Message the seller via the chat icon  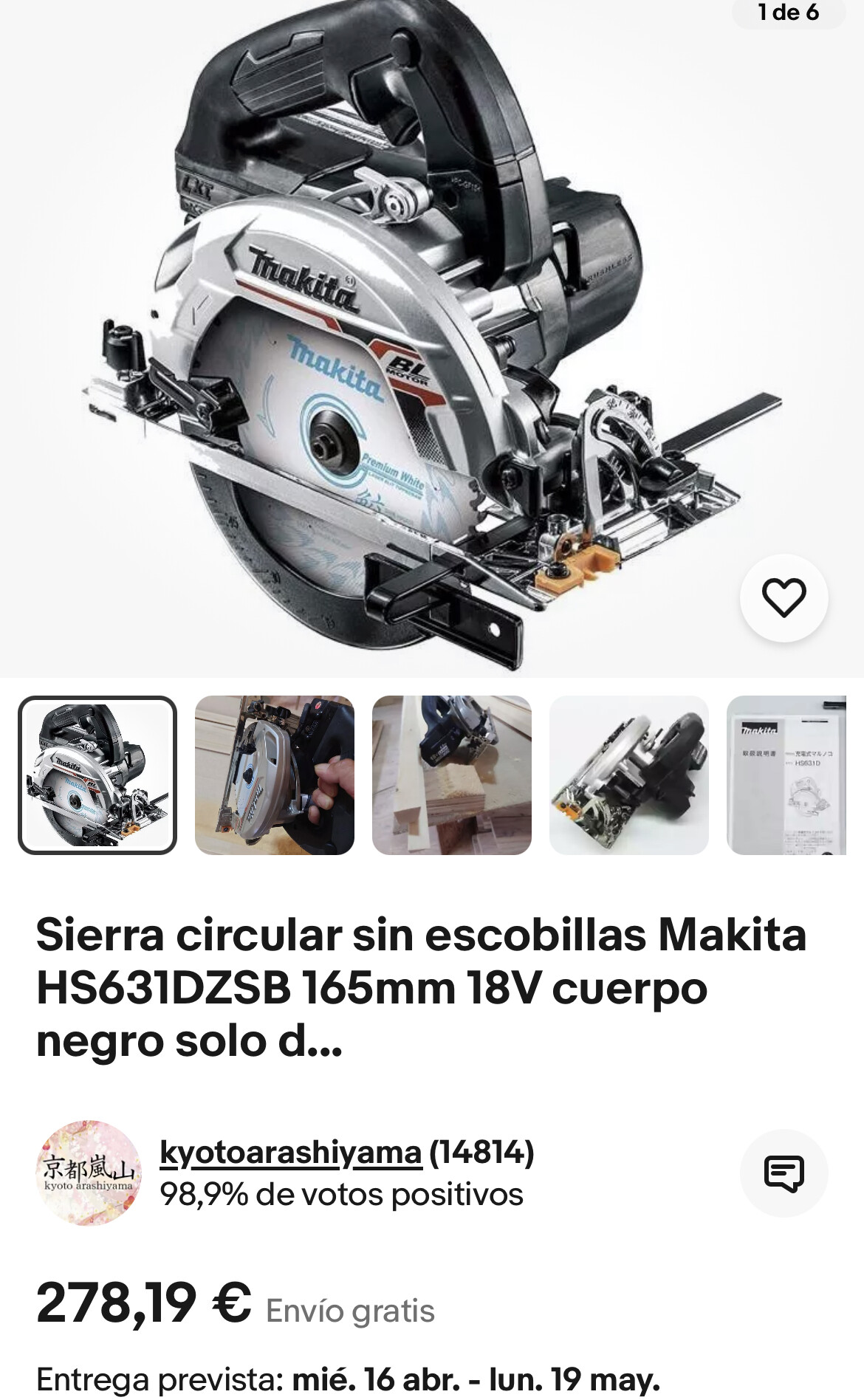pos(784,1173)
